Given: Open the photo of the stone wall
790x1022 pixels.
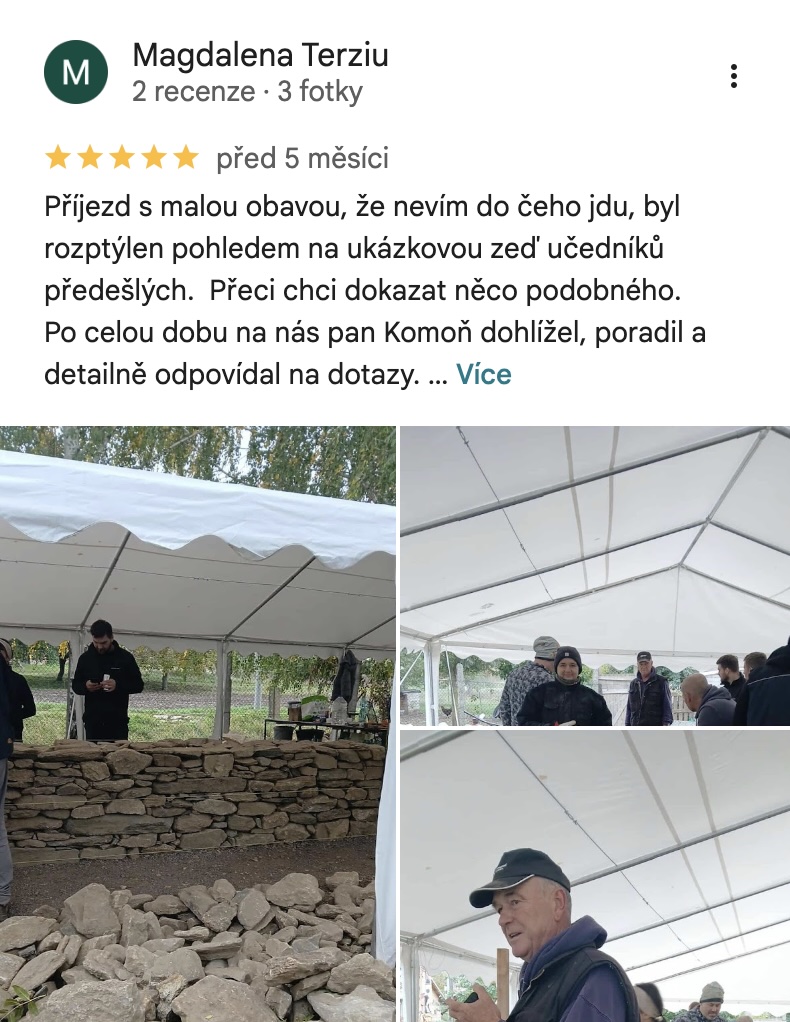Looking at the screenshot, I should [198, 723].
